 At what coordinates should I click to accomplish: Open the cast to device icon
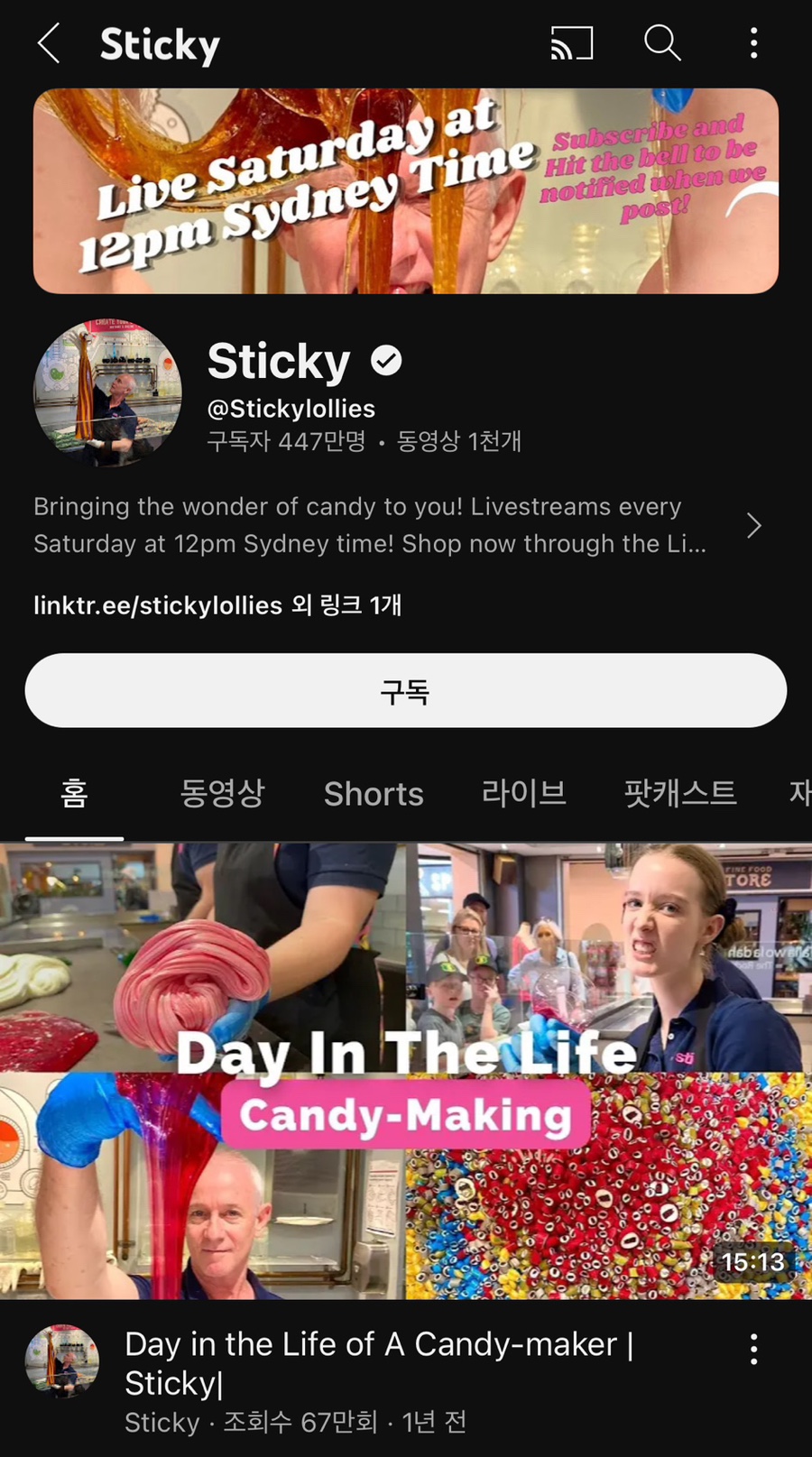[572, 43]
